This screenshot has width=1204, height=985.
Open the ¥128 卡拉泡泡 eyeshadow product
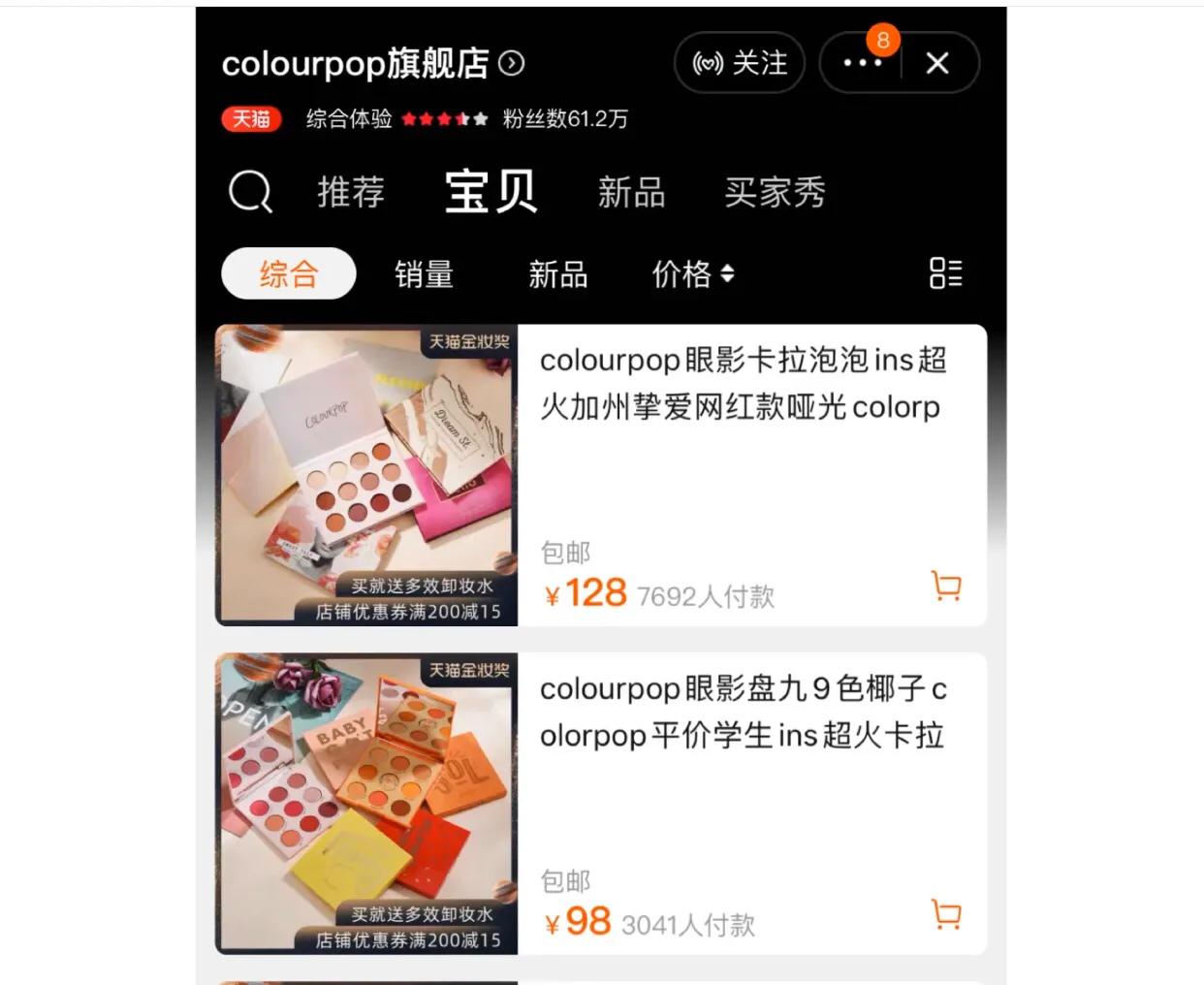pos(742,384)
